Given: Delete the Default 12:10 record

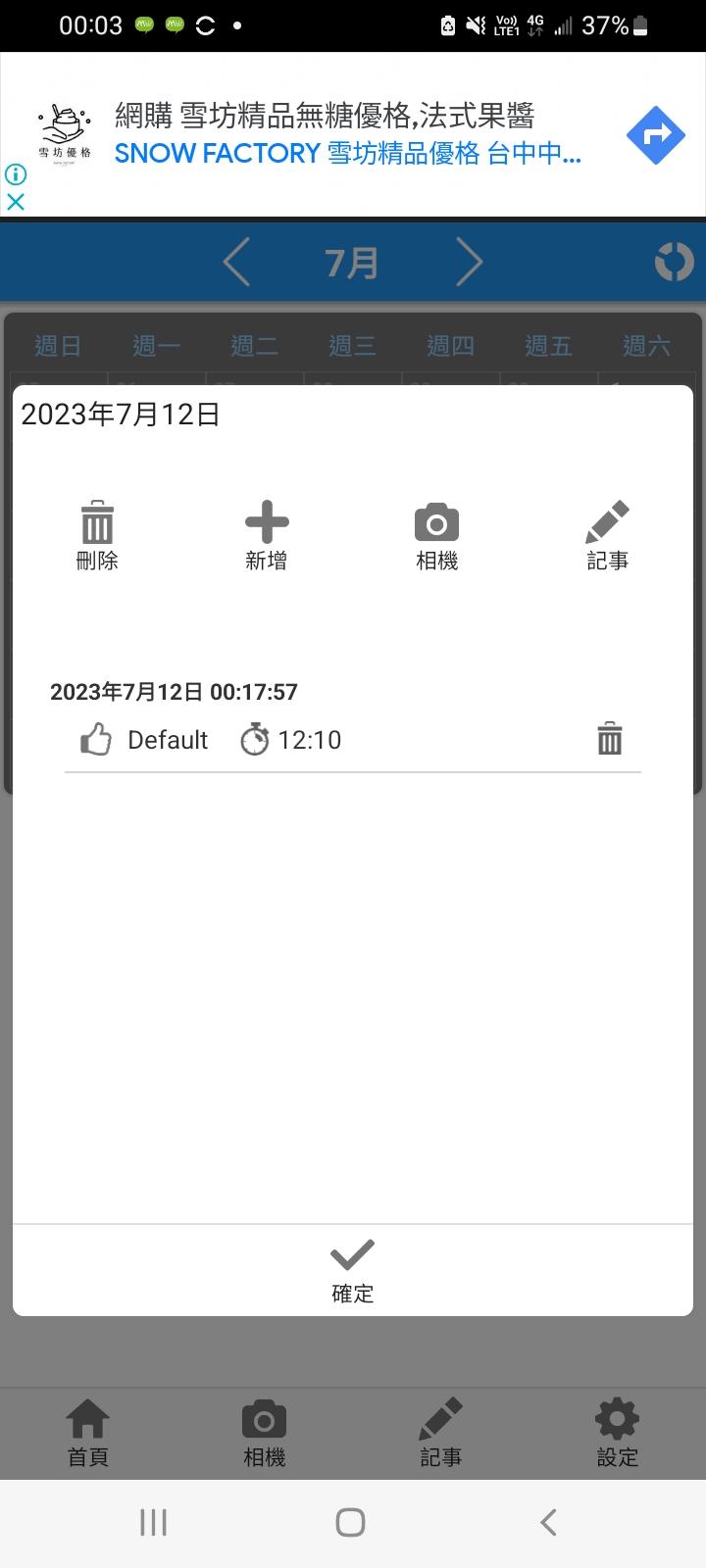Looking at the screenshot, I should point(609,739).
